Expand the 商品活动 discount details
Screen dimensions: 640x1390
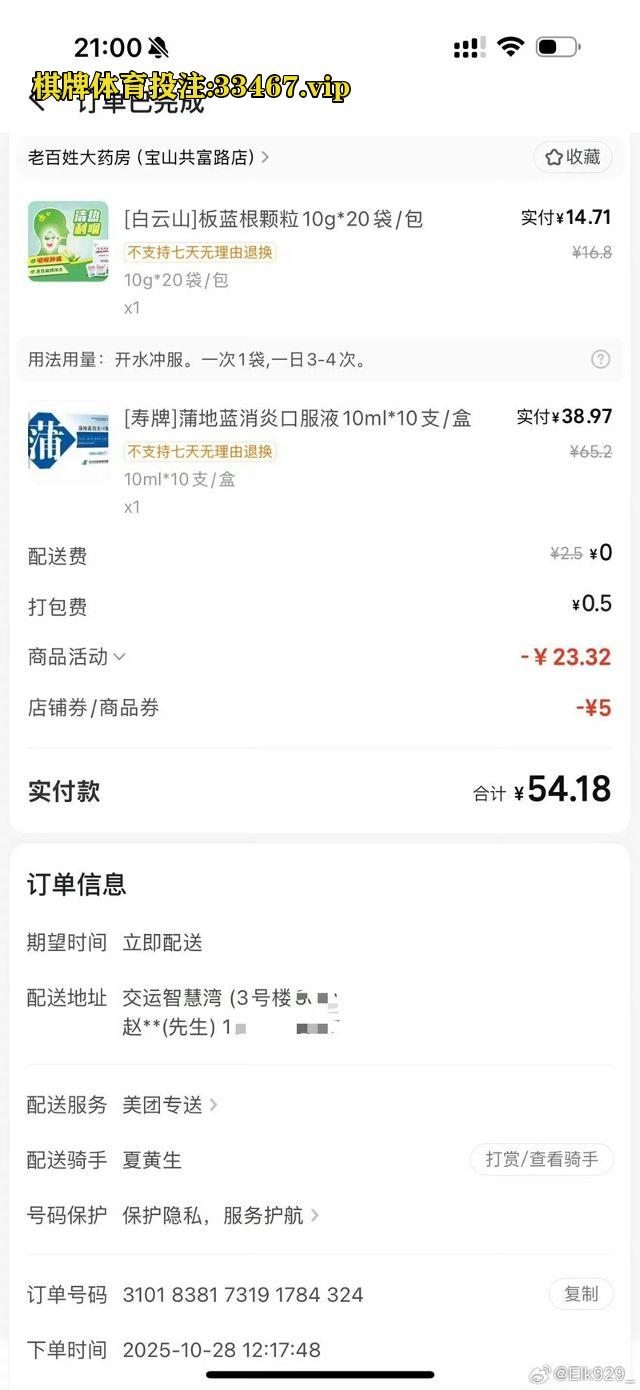[77, 657]
